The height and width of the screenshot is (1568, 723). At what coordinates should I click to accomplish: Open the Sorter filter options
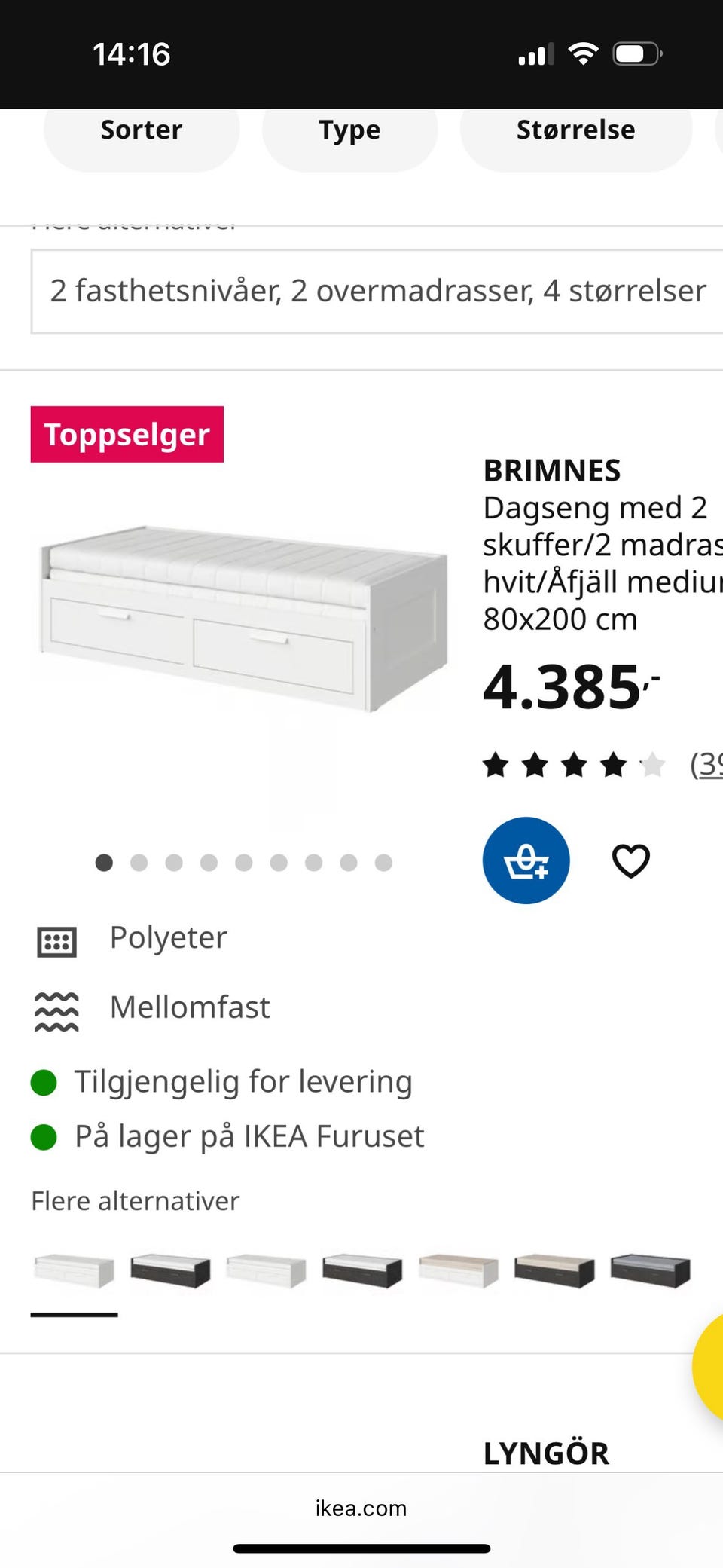(x=141, y=130)
